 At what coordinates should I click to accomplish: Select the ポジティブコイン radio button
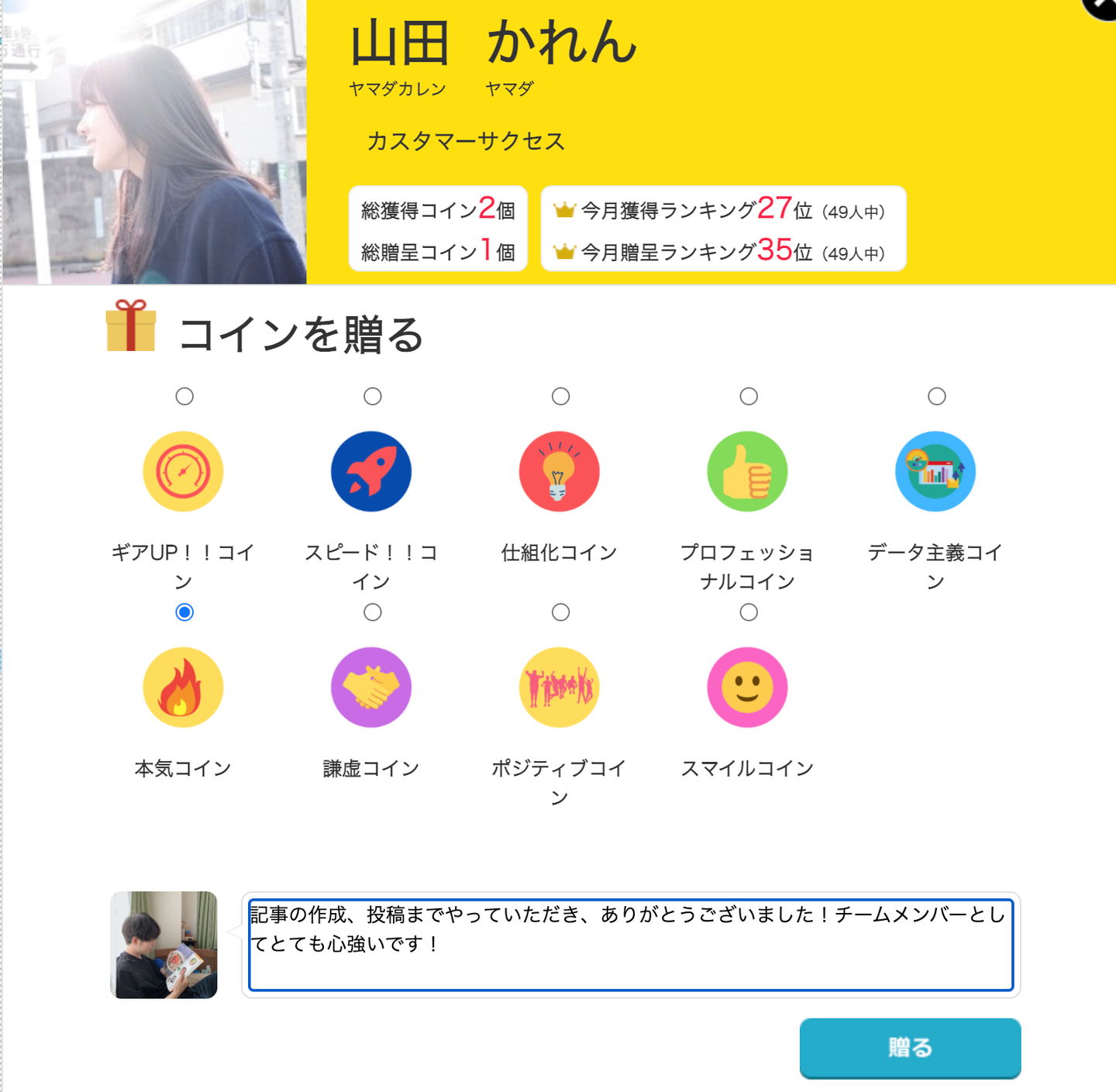[560, 612]
